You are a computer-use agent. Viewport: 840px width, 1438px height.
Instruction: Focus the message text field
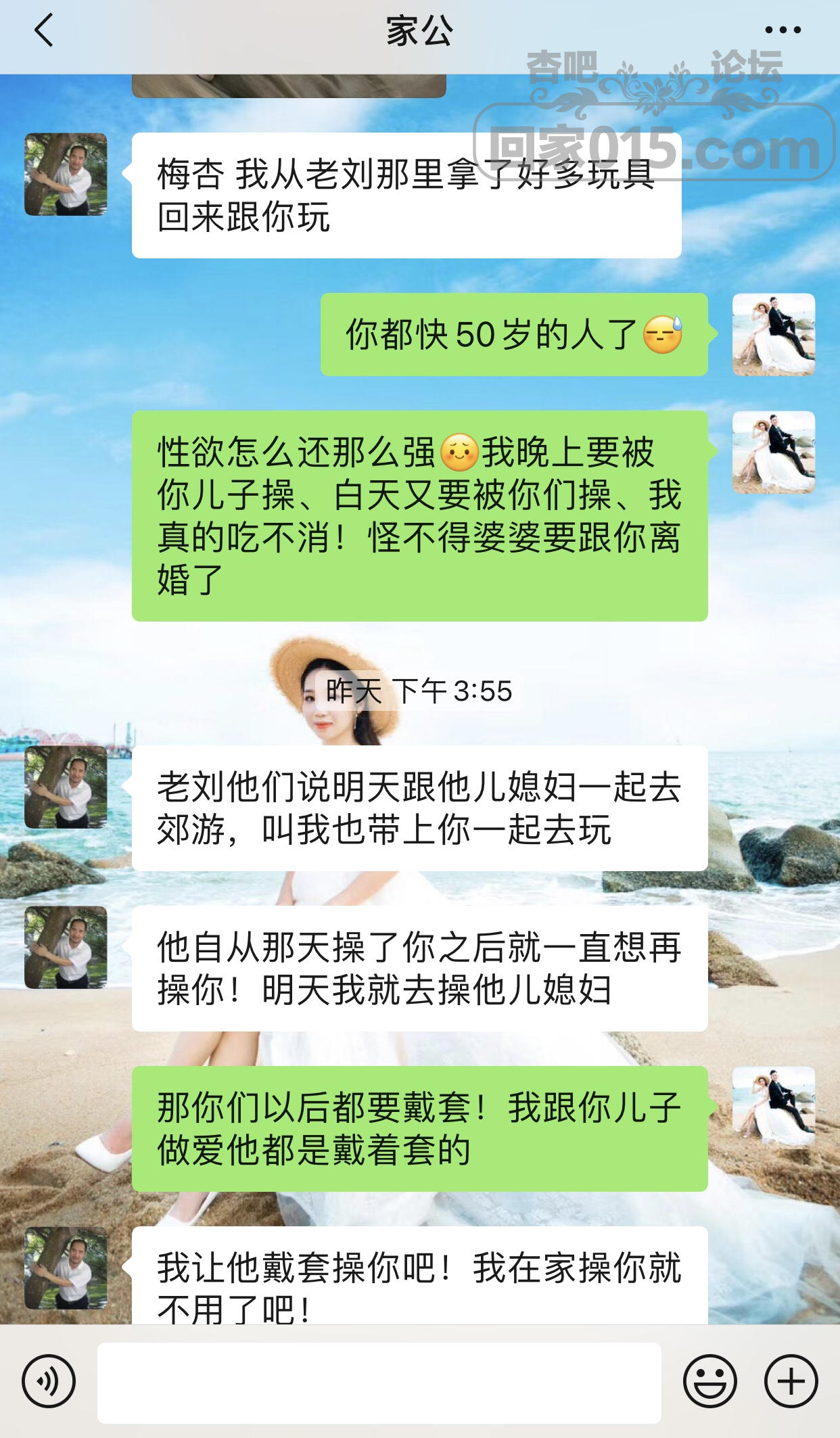tap(379, 1383)
